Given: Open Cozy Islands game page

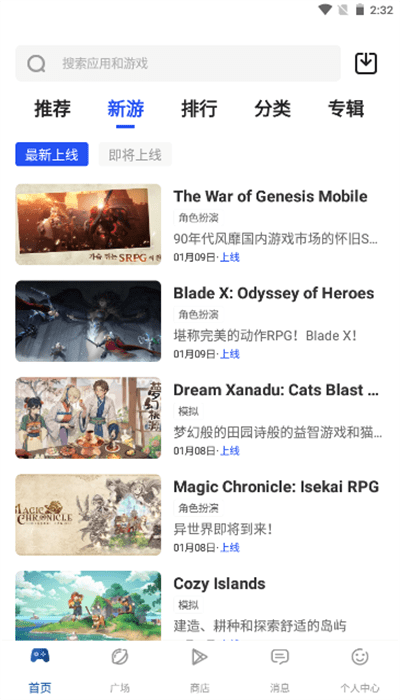Looking at the screenshot, I should pos(199,606).
